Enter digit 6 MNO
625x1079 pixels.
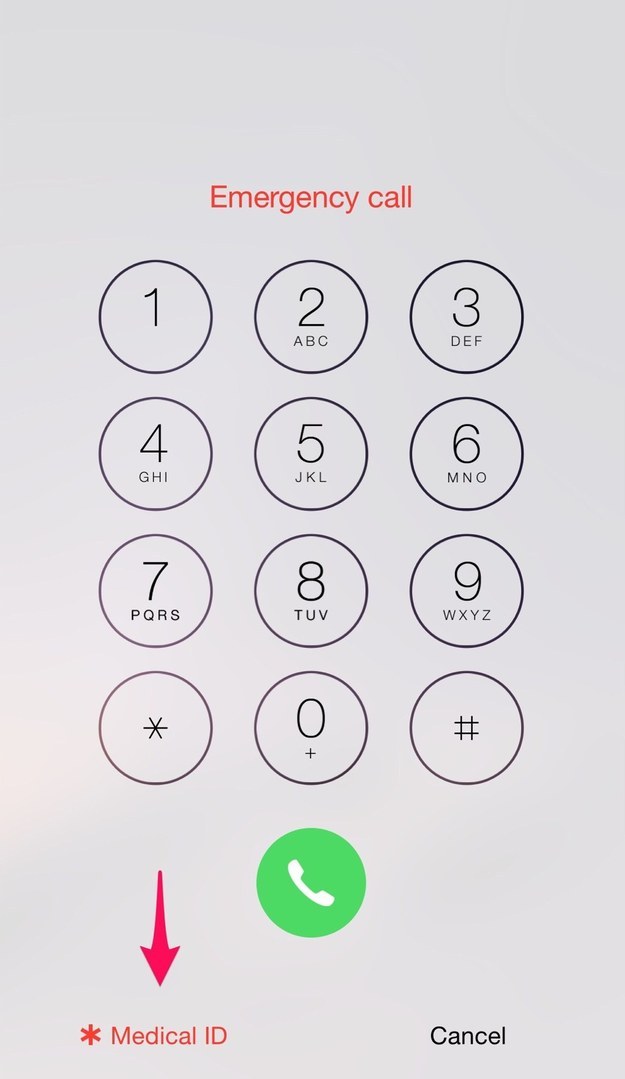pyautogui.click(x=467, y=453)
